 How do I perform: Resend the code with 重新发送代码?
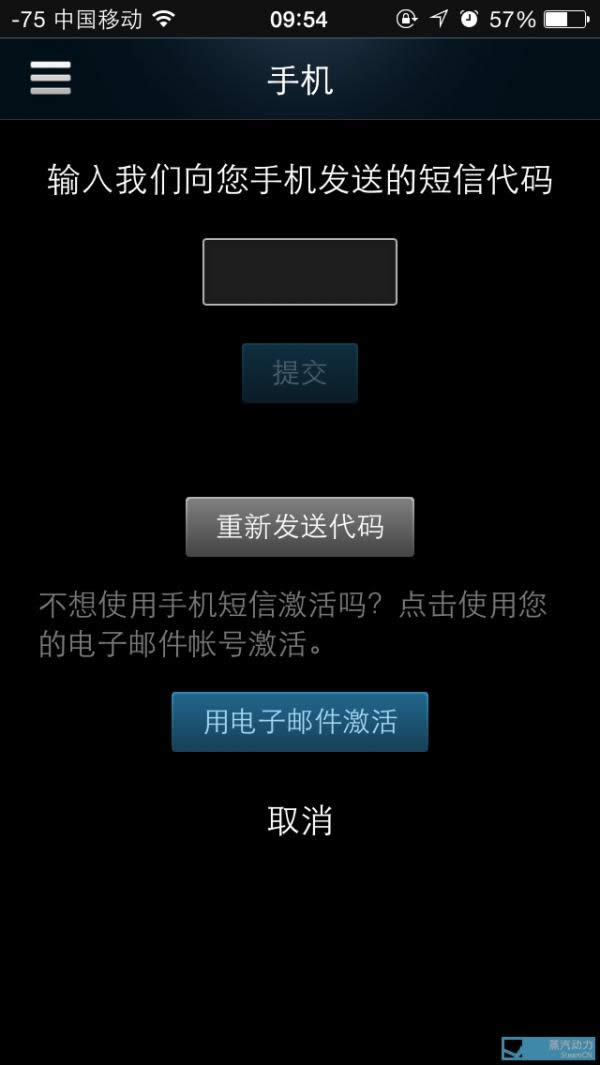pyautogui.click(x=300, y=527)
